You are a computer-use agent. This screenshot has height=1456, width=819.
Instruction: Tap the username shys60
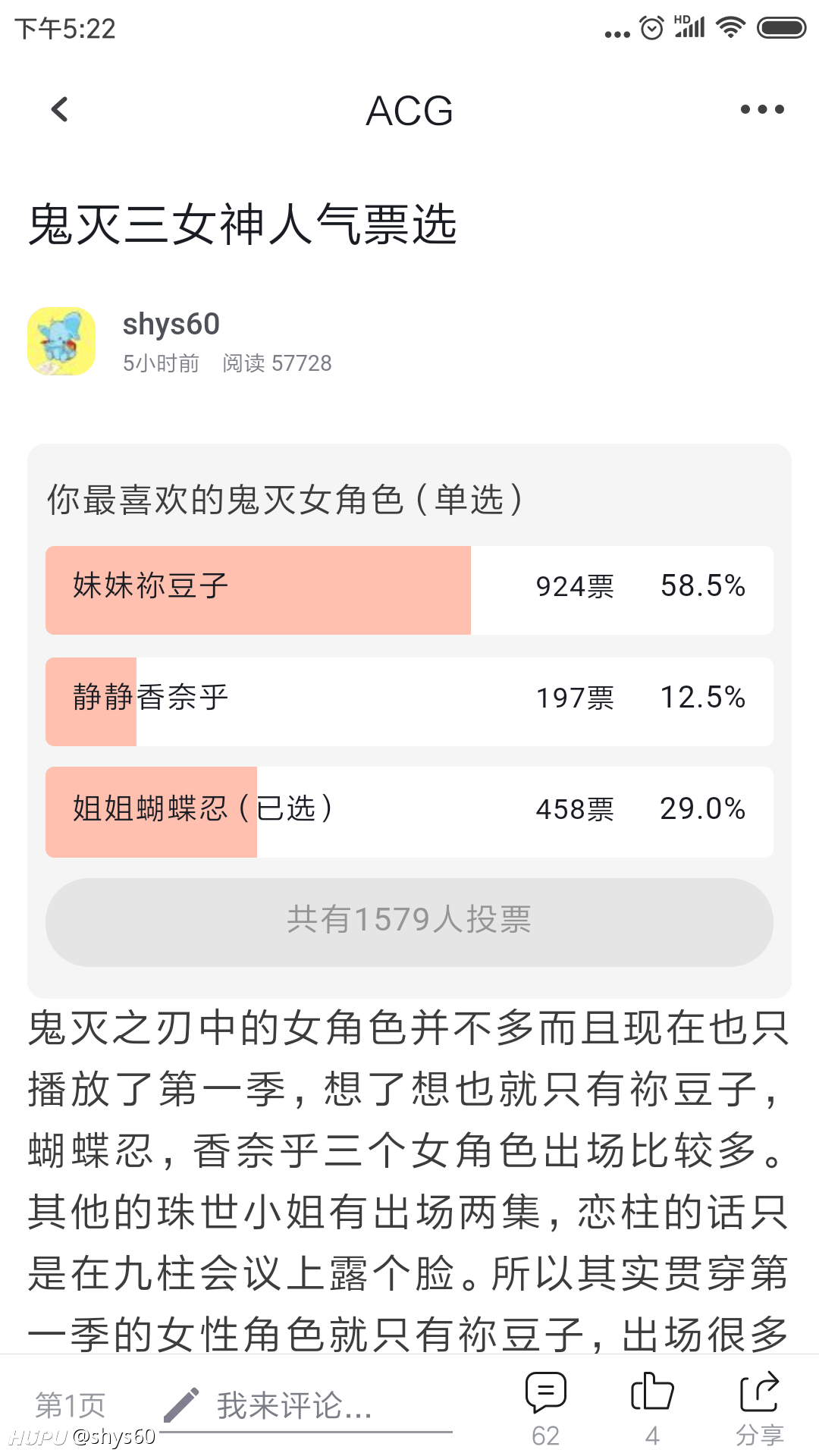coord(171,324)
